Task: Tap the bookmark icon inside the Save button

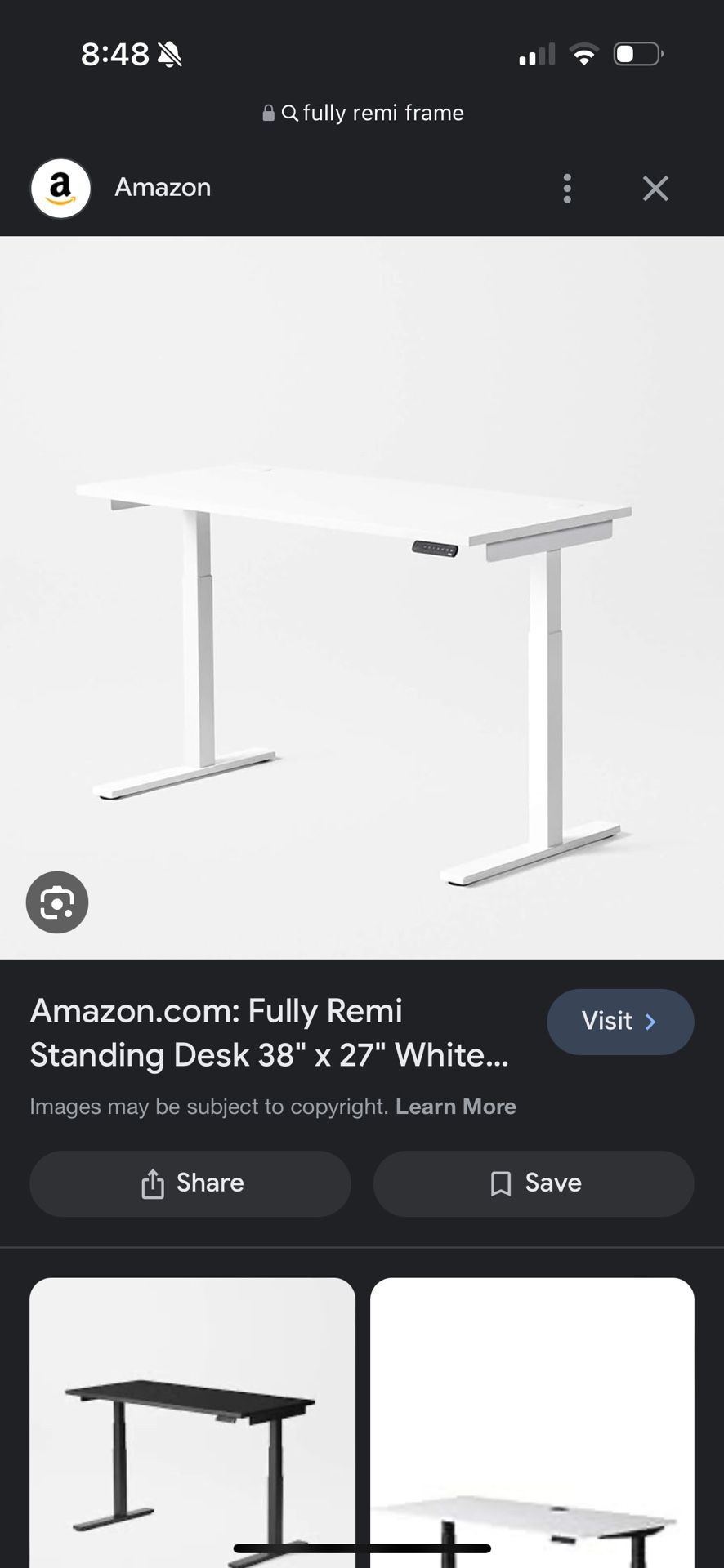Action: pyautogui.click(x=500, y=1183)
